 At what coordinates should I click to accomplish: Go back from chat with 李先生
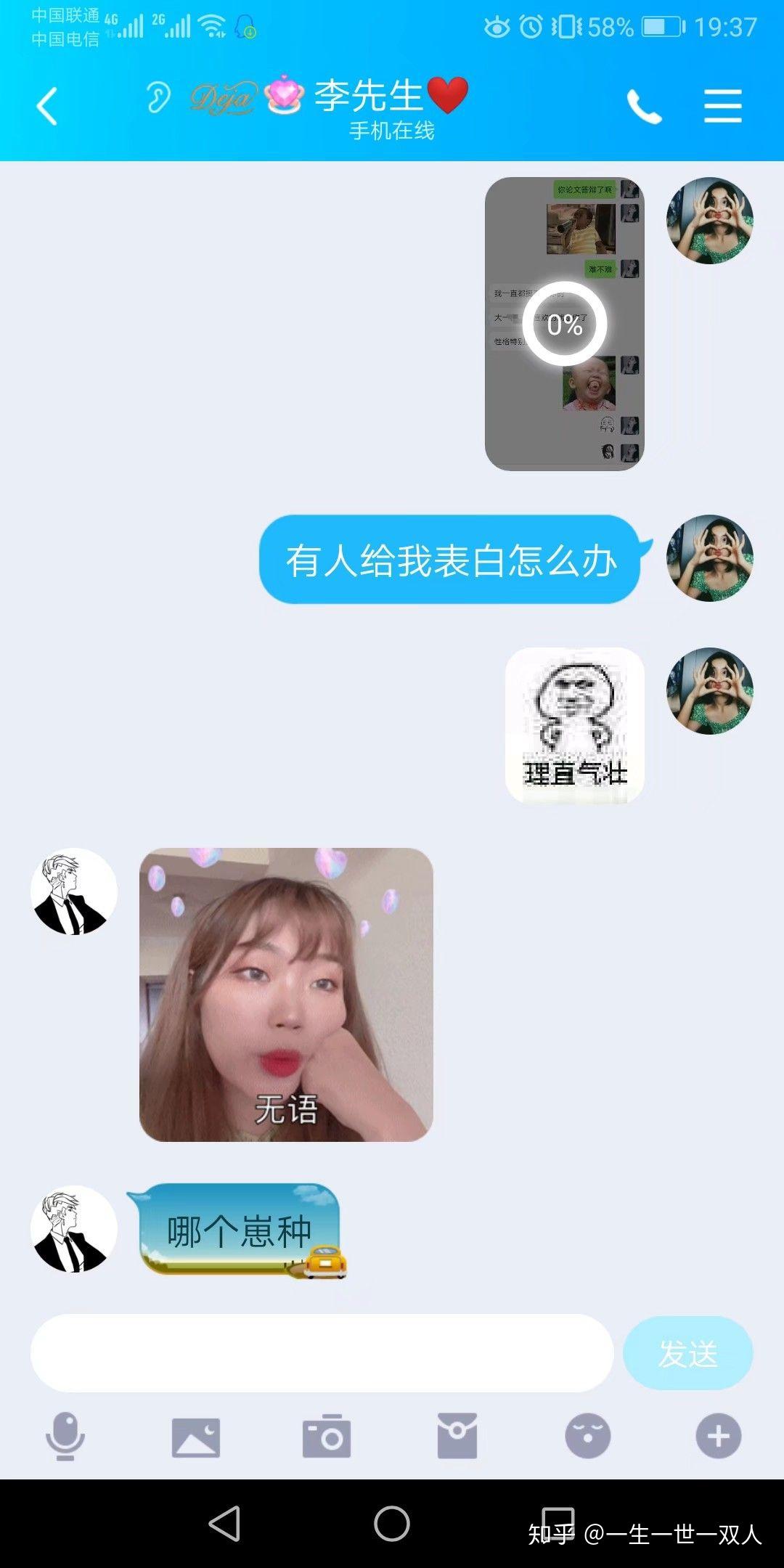point(47,106)
